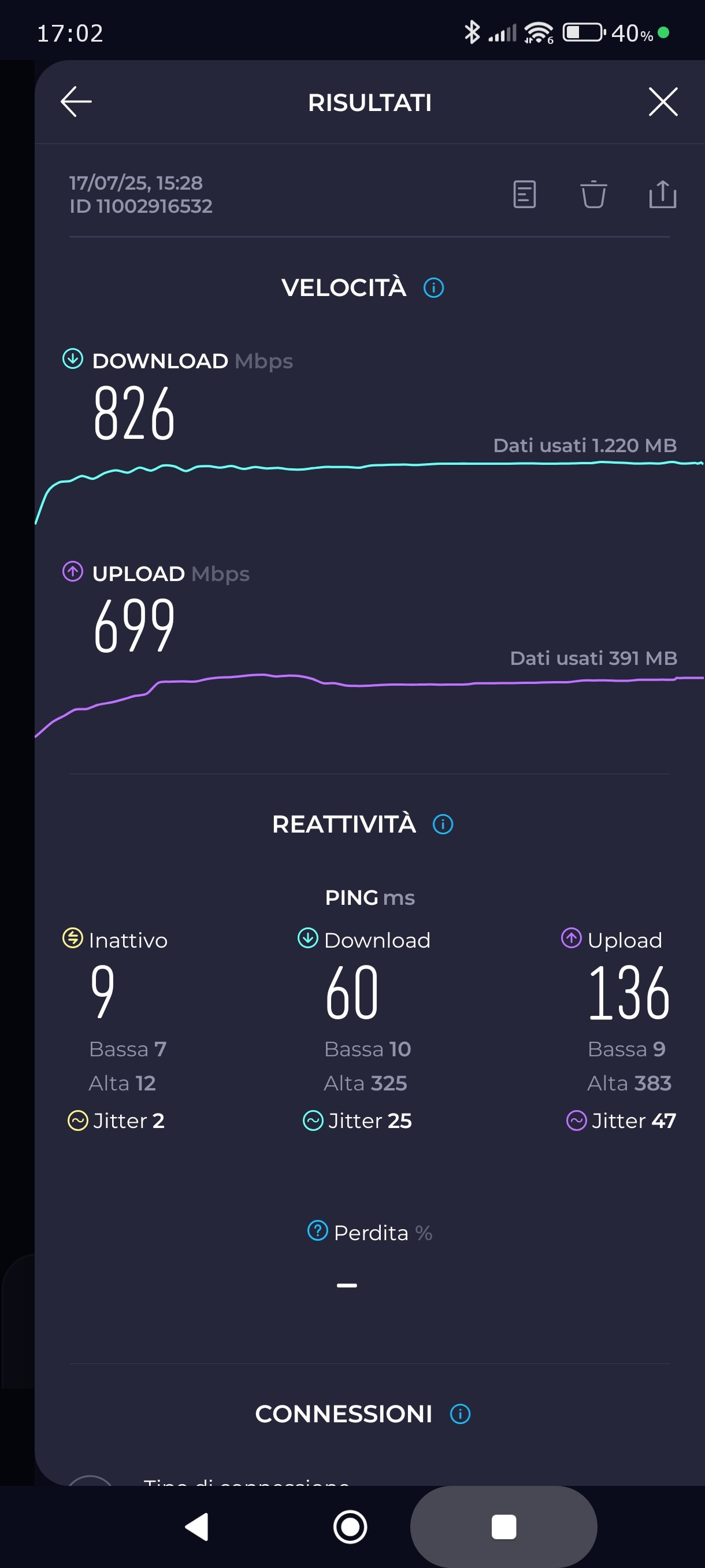Share this speed test result
705x1568 pixels.
coord(662,195)
